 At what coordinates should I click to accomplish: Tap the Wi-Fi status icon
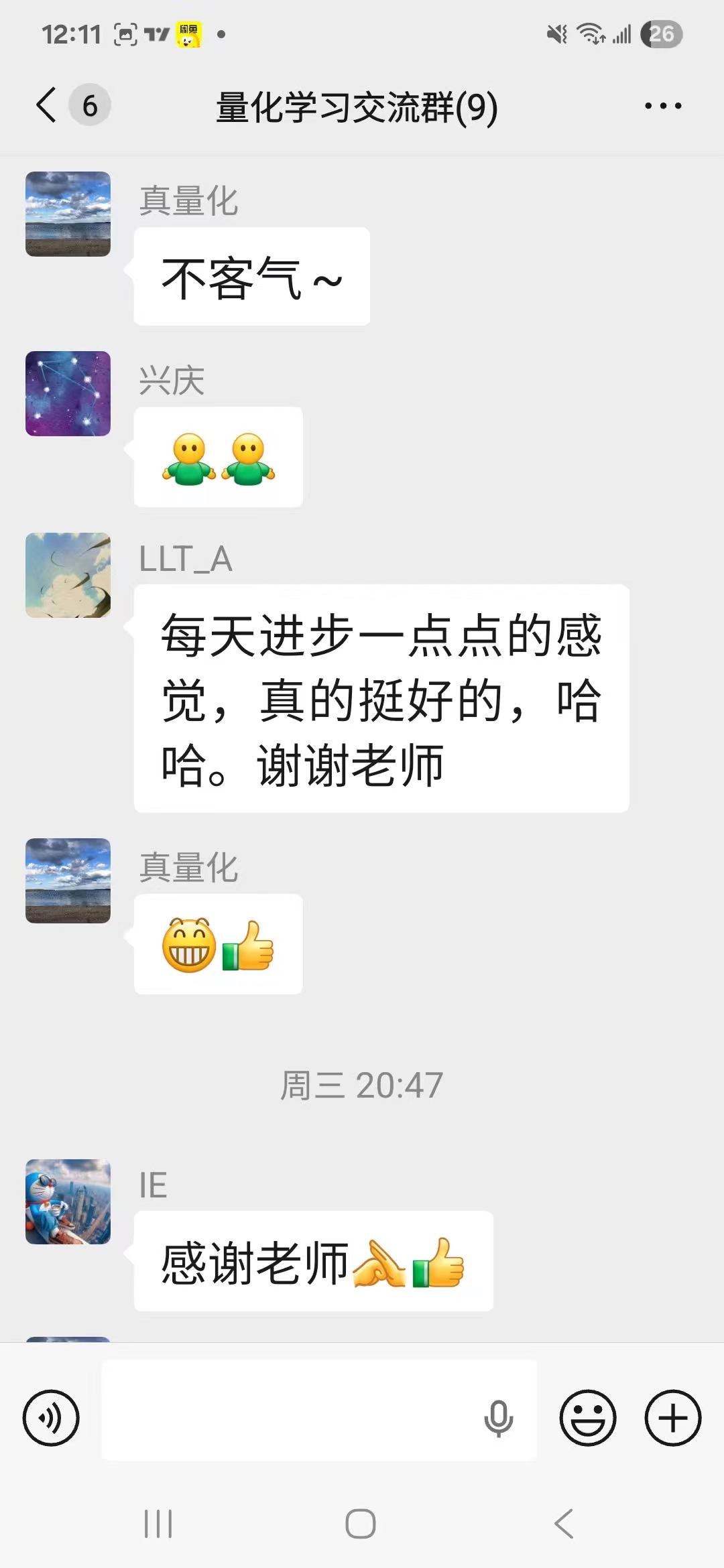point(590,35)
